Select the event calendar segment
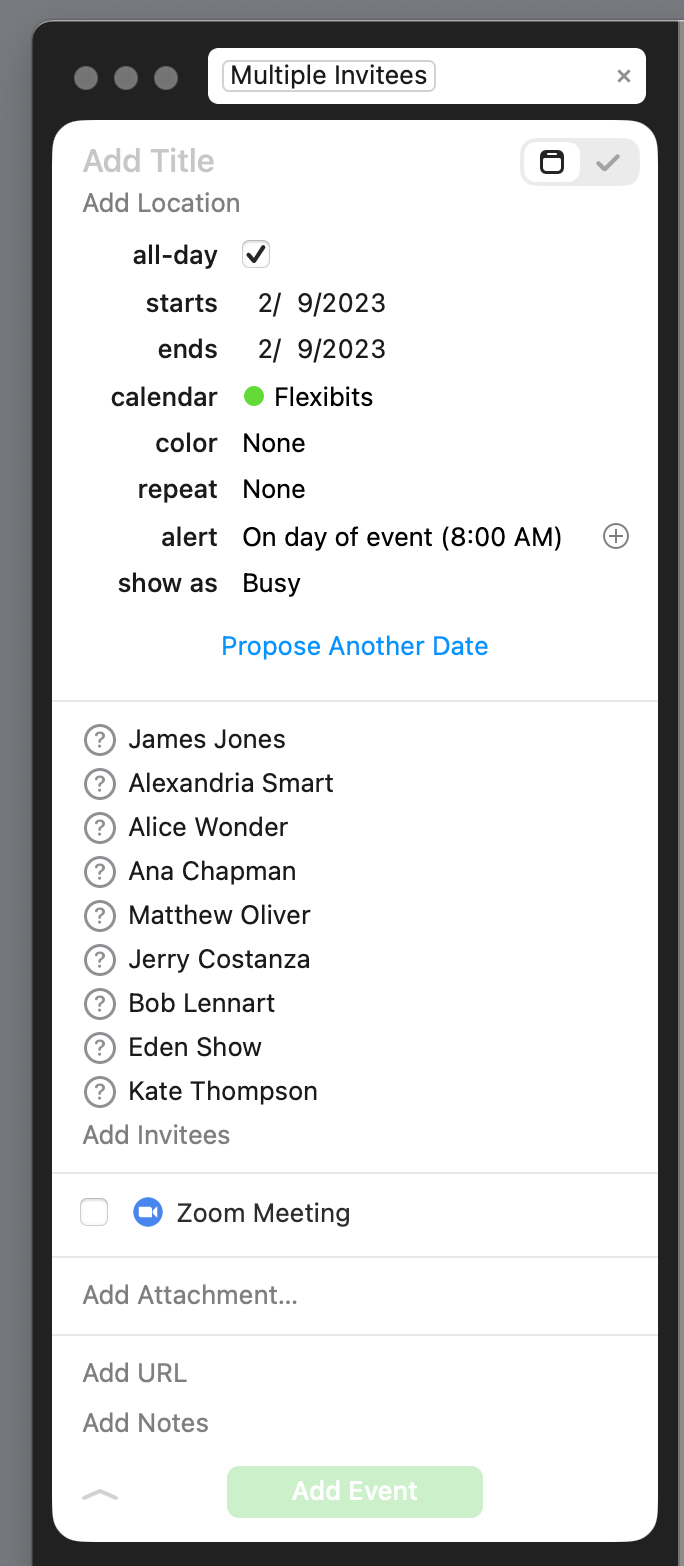This screenshot has width=684, height=1566. [x=552, y=162]
